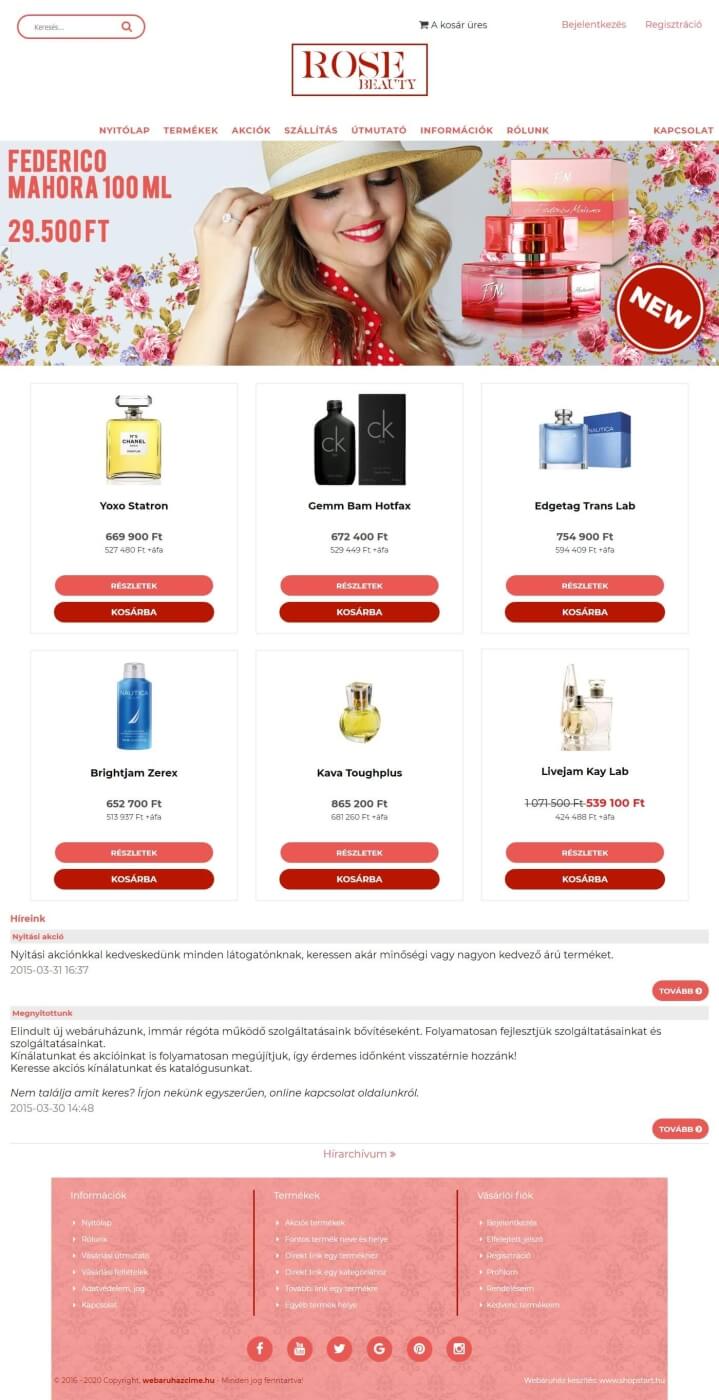
Task: Show Kava Toughplus details
Action: [359, 853]
